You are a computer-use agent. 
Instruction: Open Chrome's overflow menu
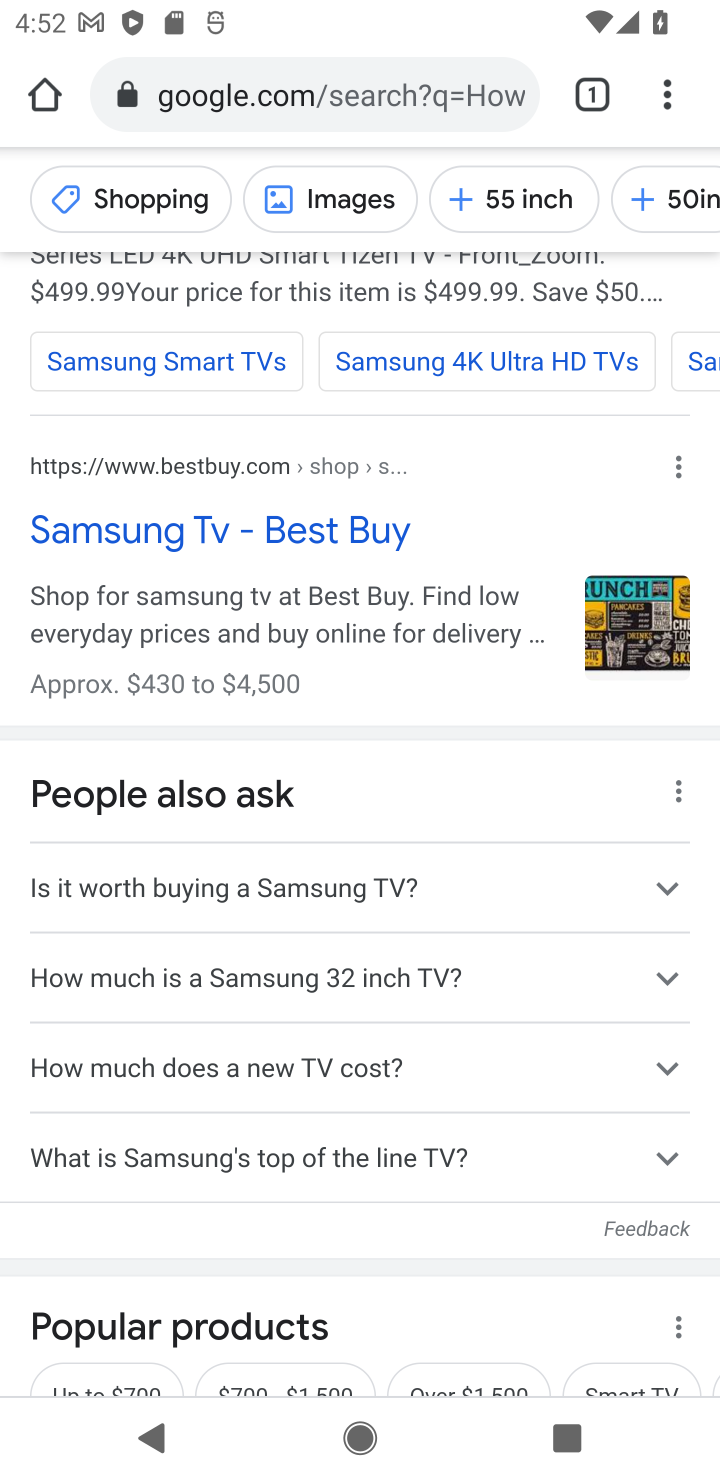coord(667,95)
